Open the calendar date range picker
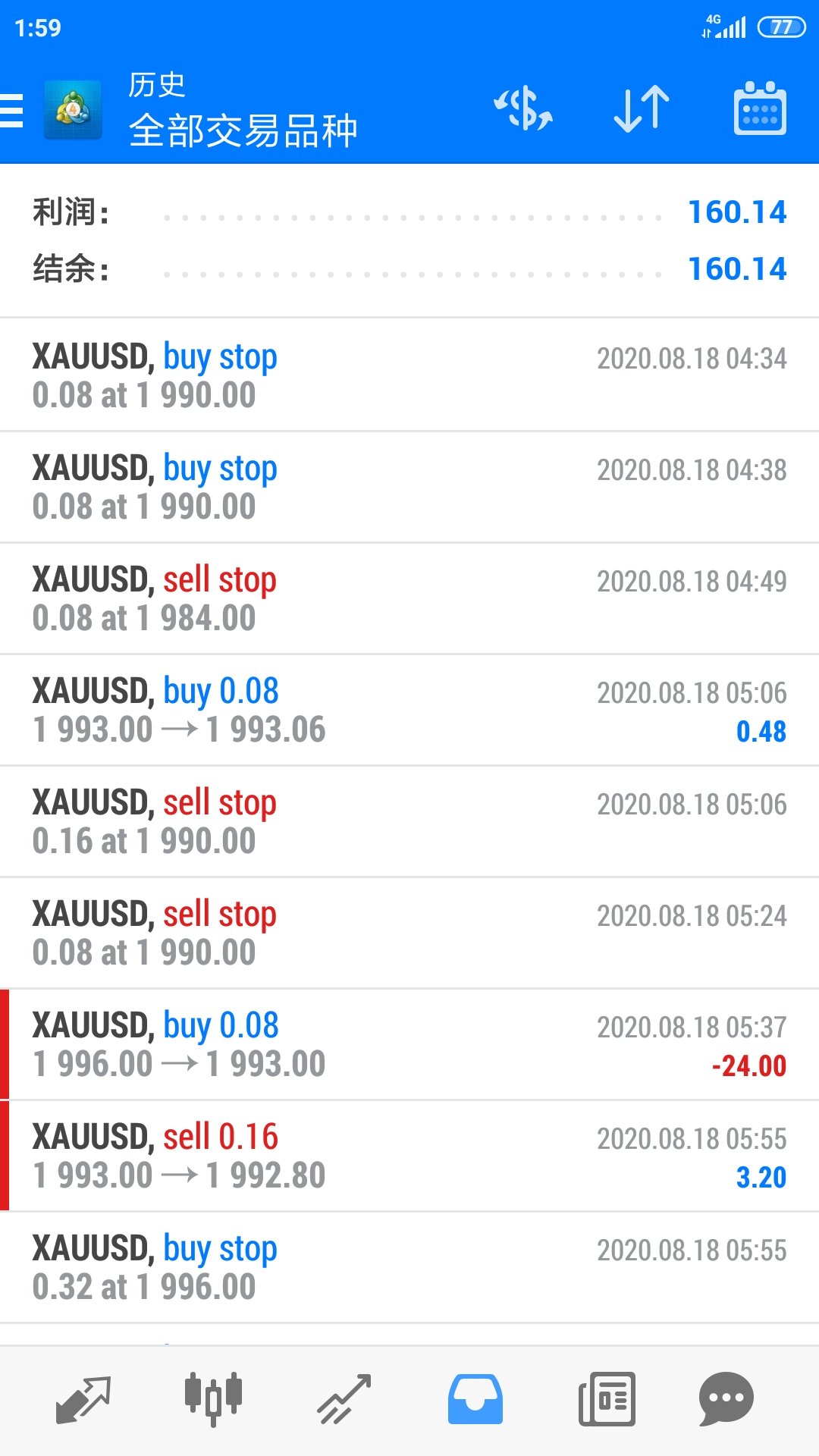819x1456 pixels. pos(760,108)
